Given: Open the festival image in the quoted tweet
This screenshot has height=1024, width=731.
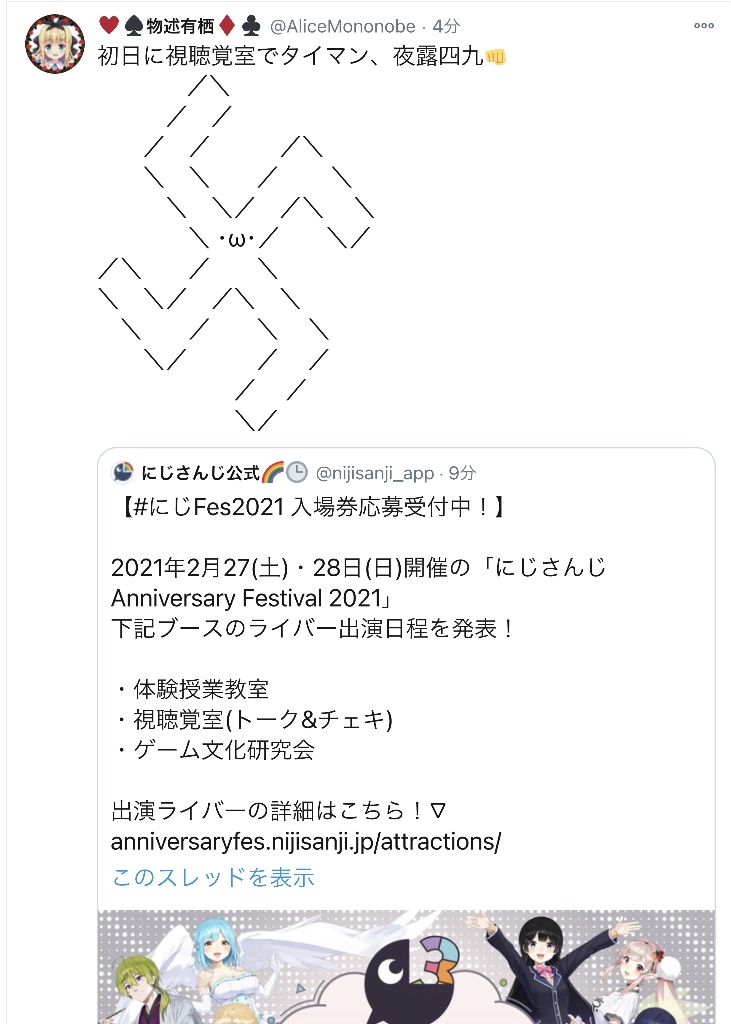Looking at the screenshot, I should [x=405, y=965].
